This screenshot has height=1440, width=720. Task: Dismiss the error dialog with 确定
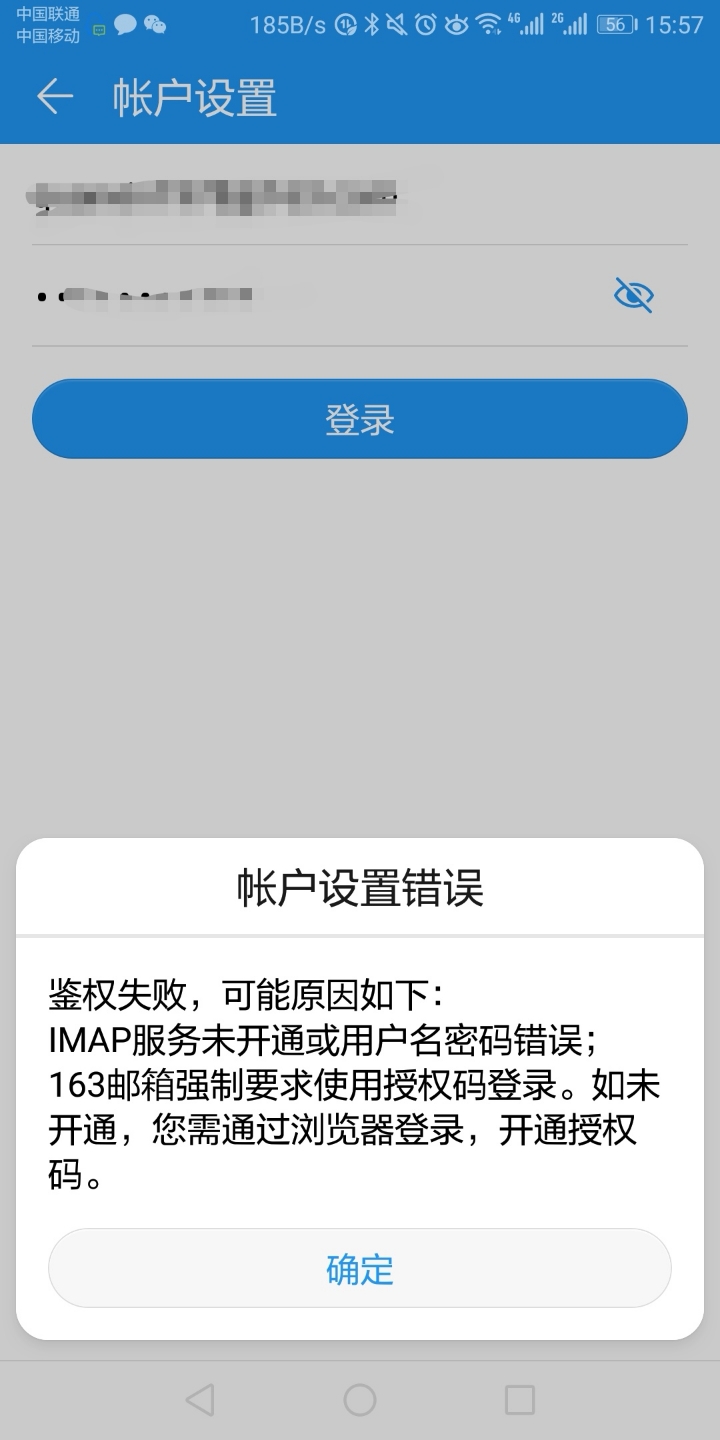pos(360,1268)
